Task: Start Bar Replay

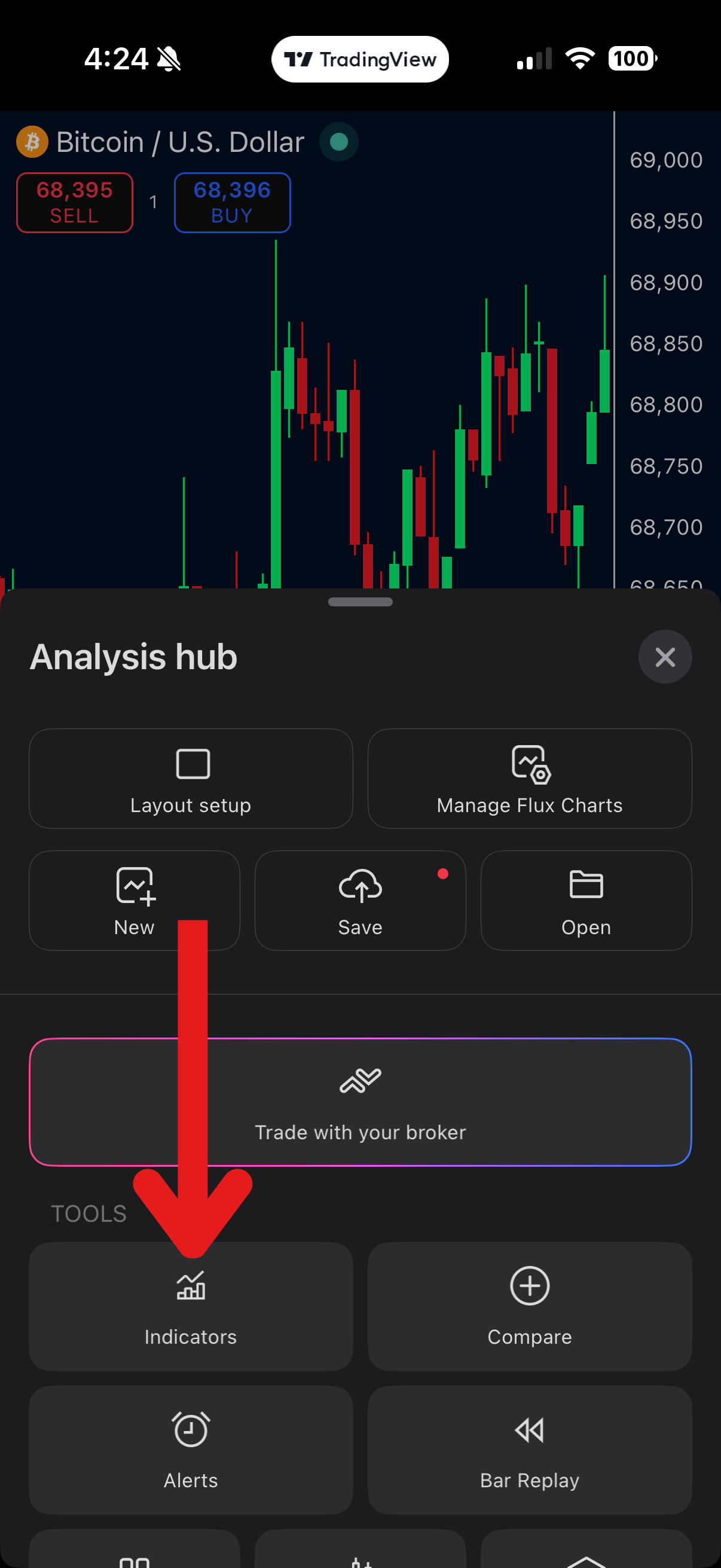Action: (529, 1450)
